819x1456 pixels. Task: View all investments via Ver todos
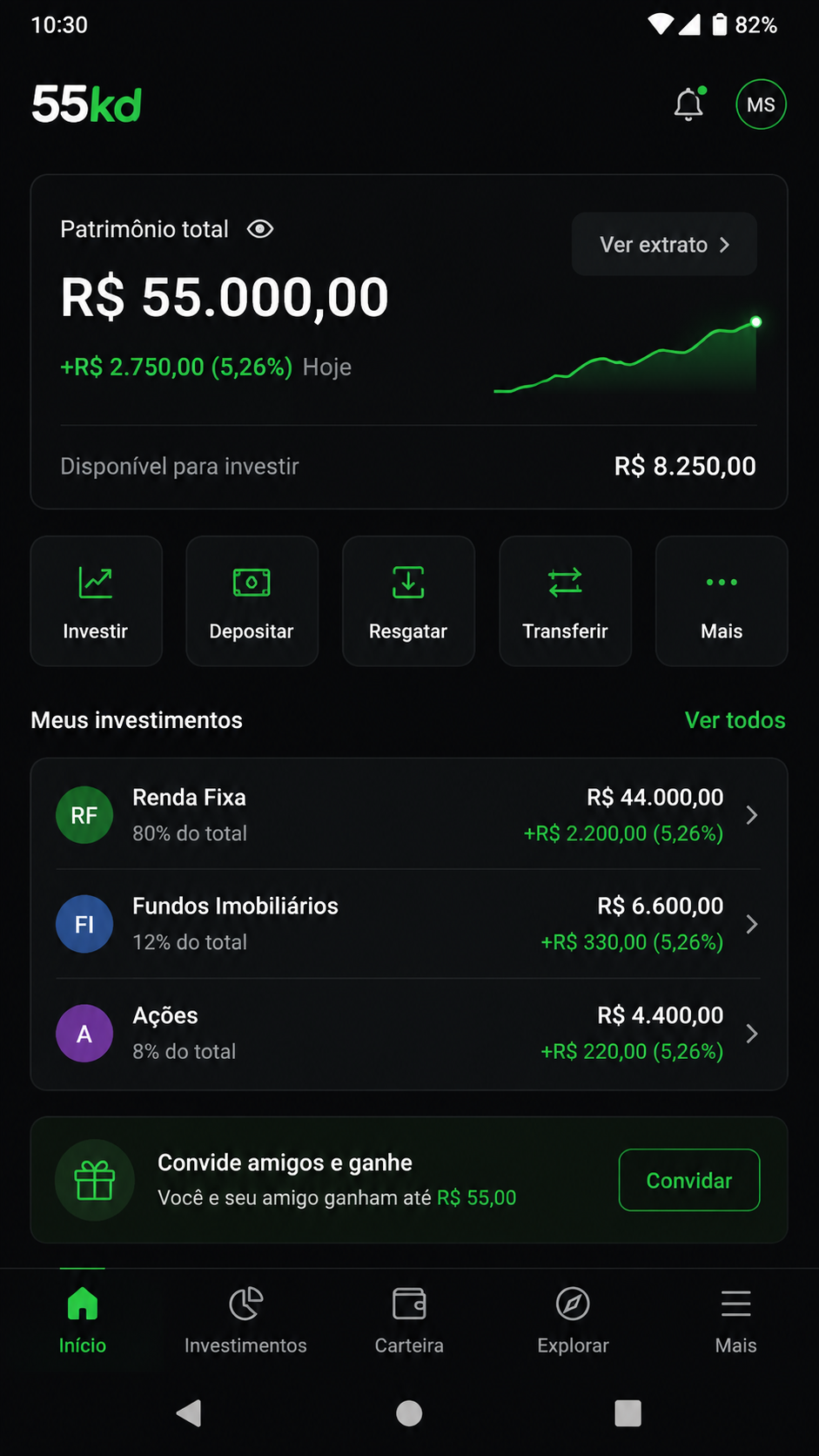735,720
